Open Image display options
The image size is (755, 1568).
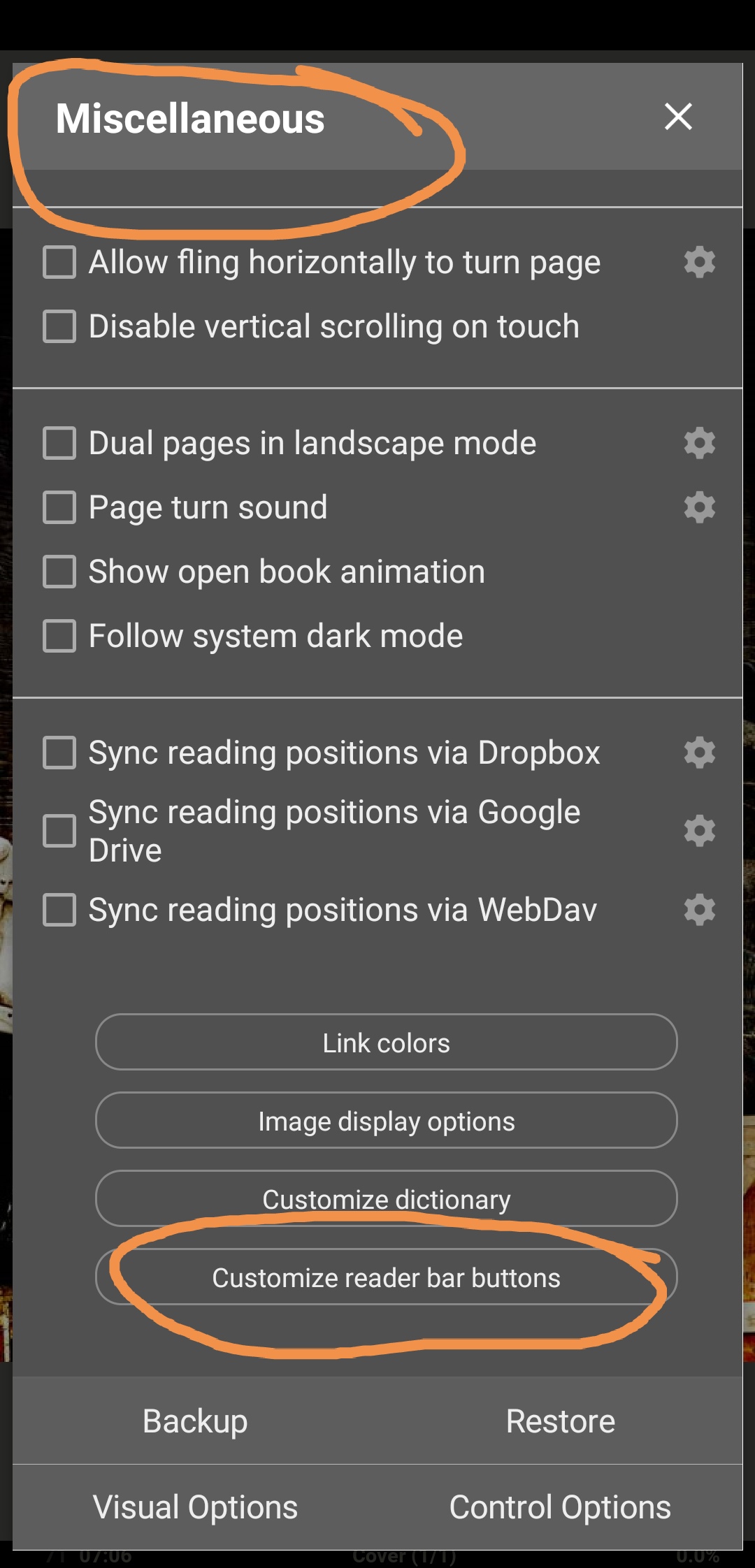pos(386,1121)
